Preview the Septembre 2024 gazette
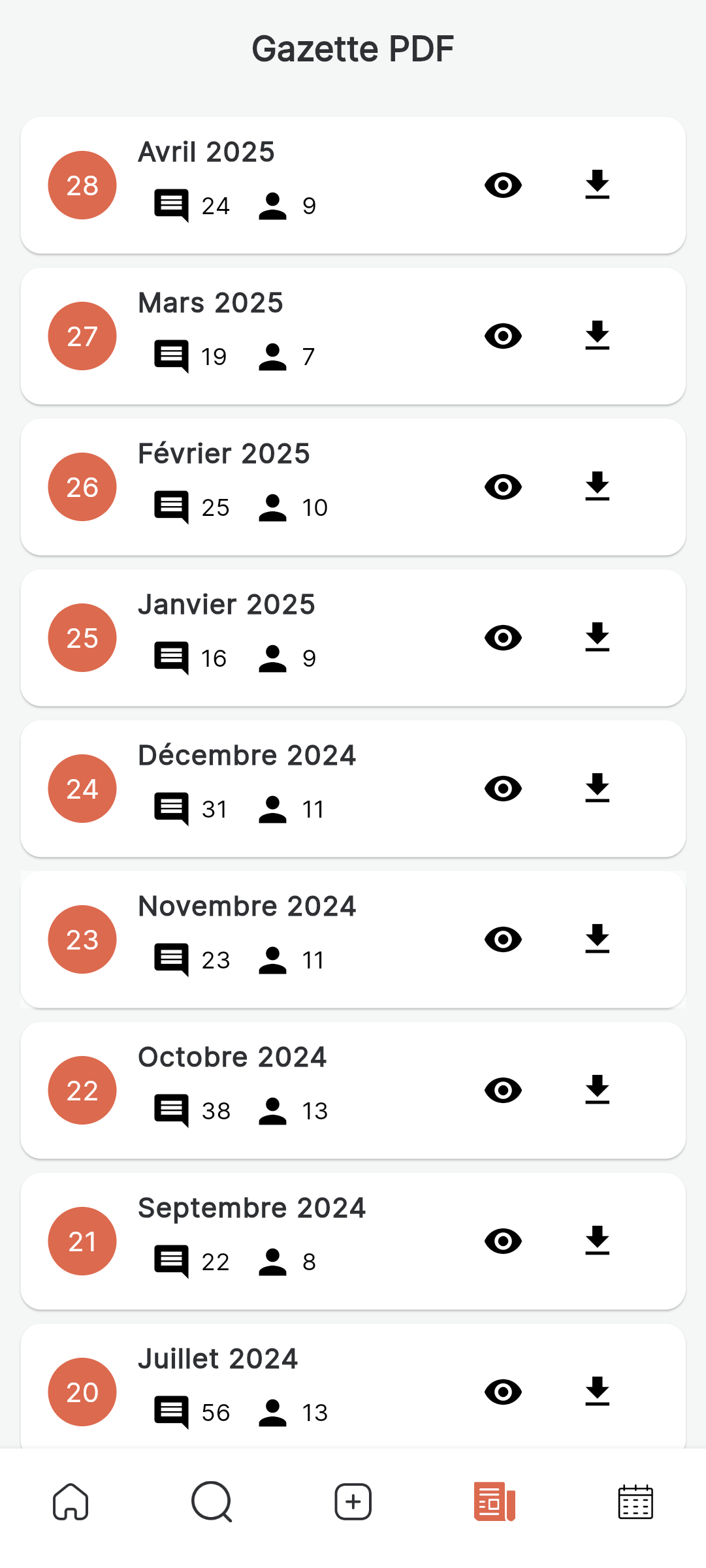Image resolution: width=706 pixels, height=1568 pixels. (x=503, y=1241)
